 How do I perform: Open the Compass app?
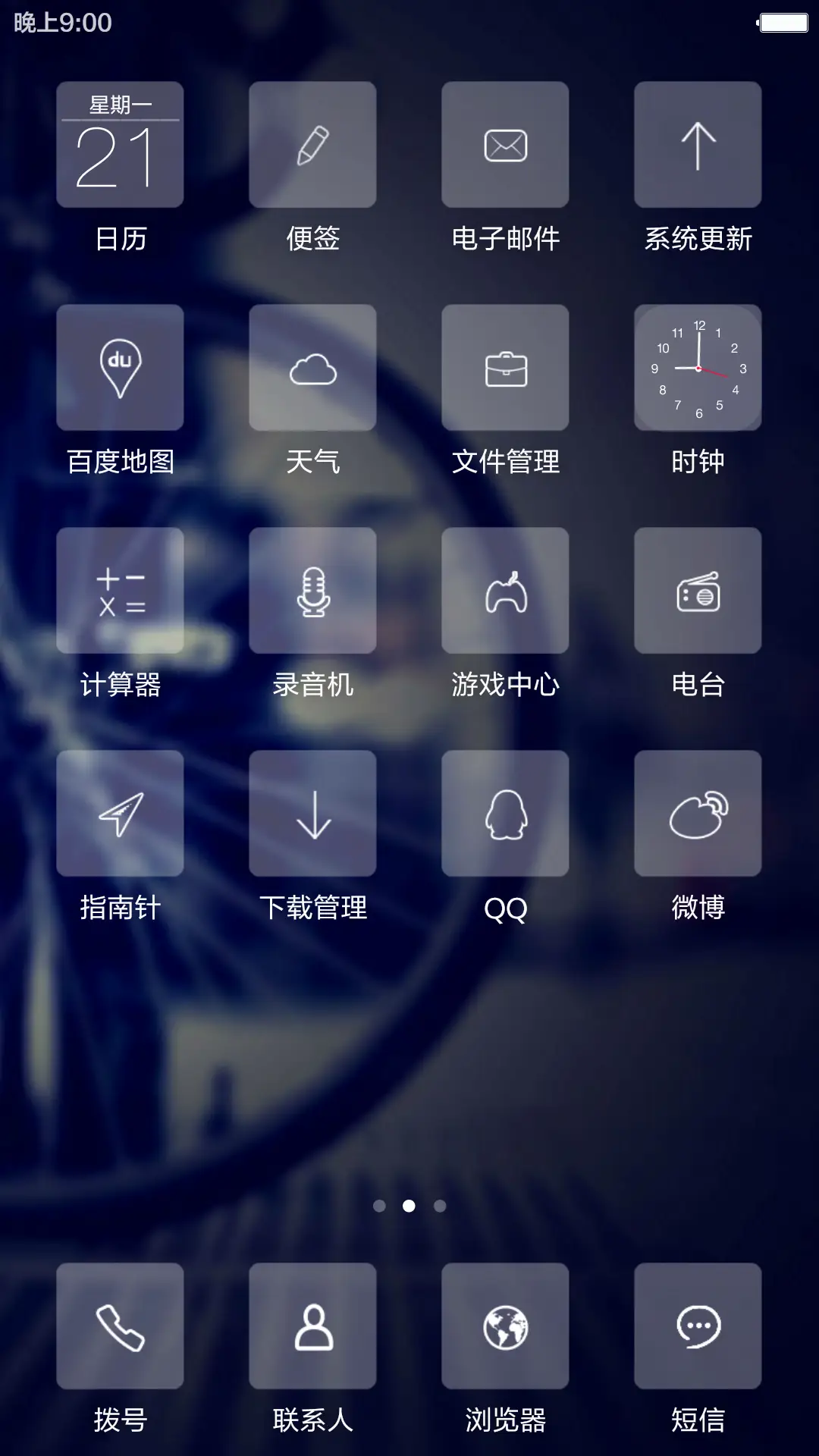tap(119, 812)
